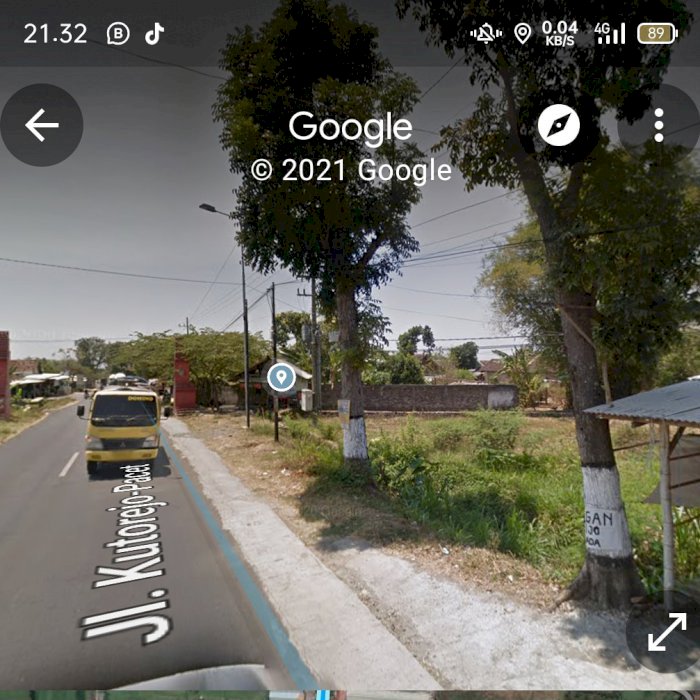The width and height of the screenshot is (700, 700).
Task: Go back from Street View
Action: (x=42, y=125)
